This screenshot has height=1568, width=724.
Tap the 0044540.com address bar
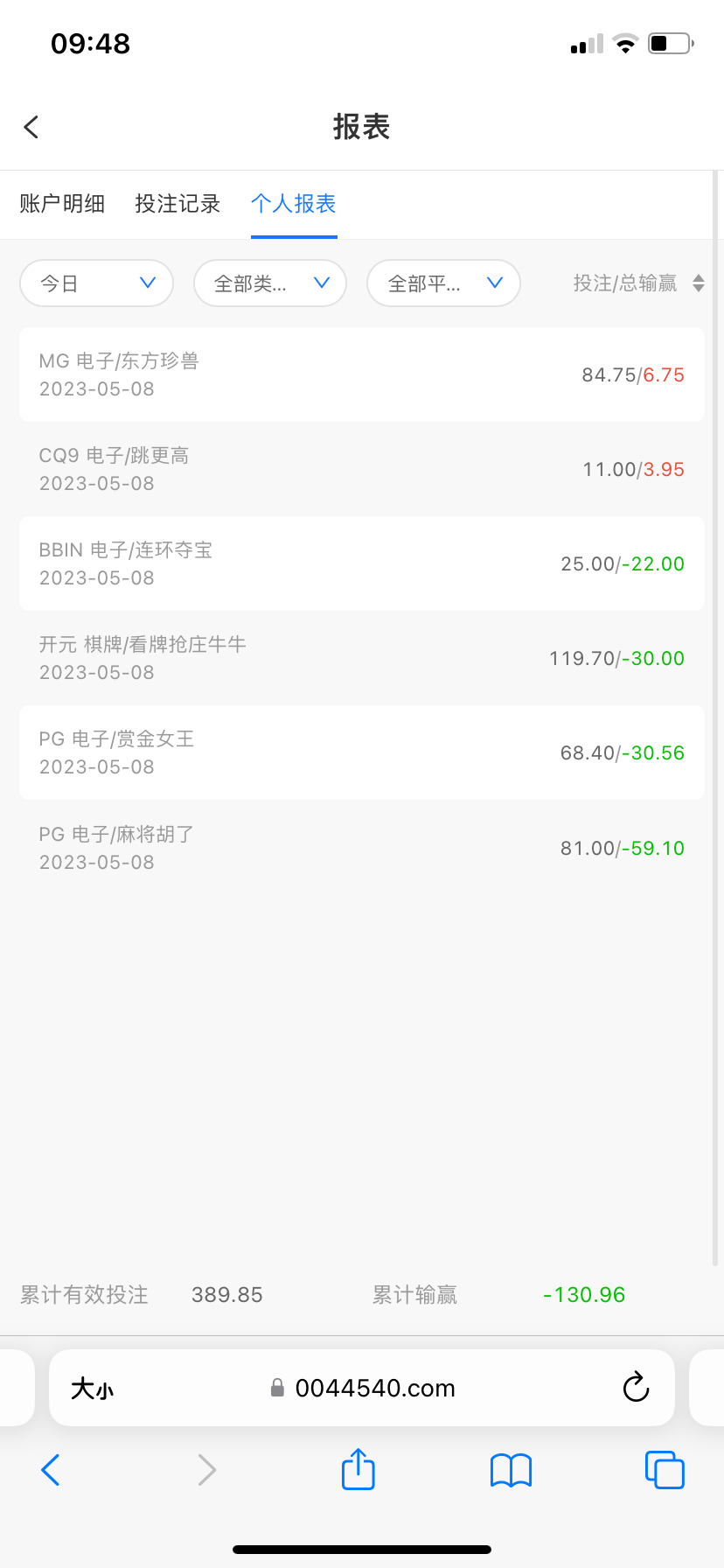click(x=374, y=1388)
